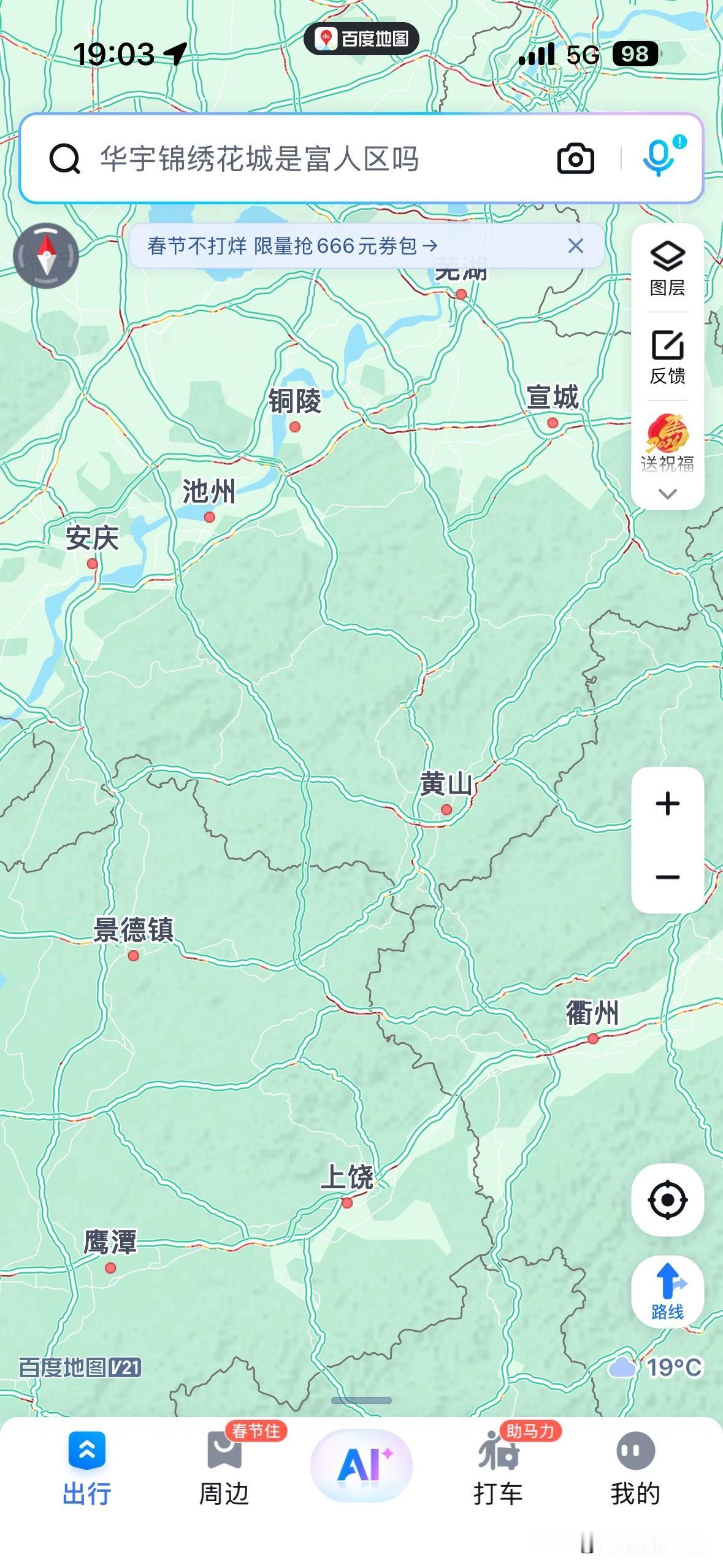Zoom out of the map
Viewport: 723px width, 1568px height.
pyautogui.click(x=667, y=877)
